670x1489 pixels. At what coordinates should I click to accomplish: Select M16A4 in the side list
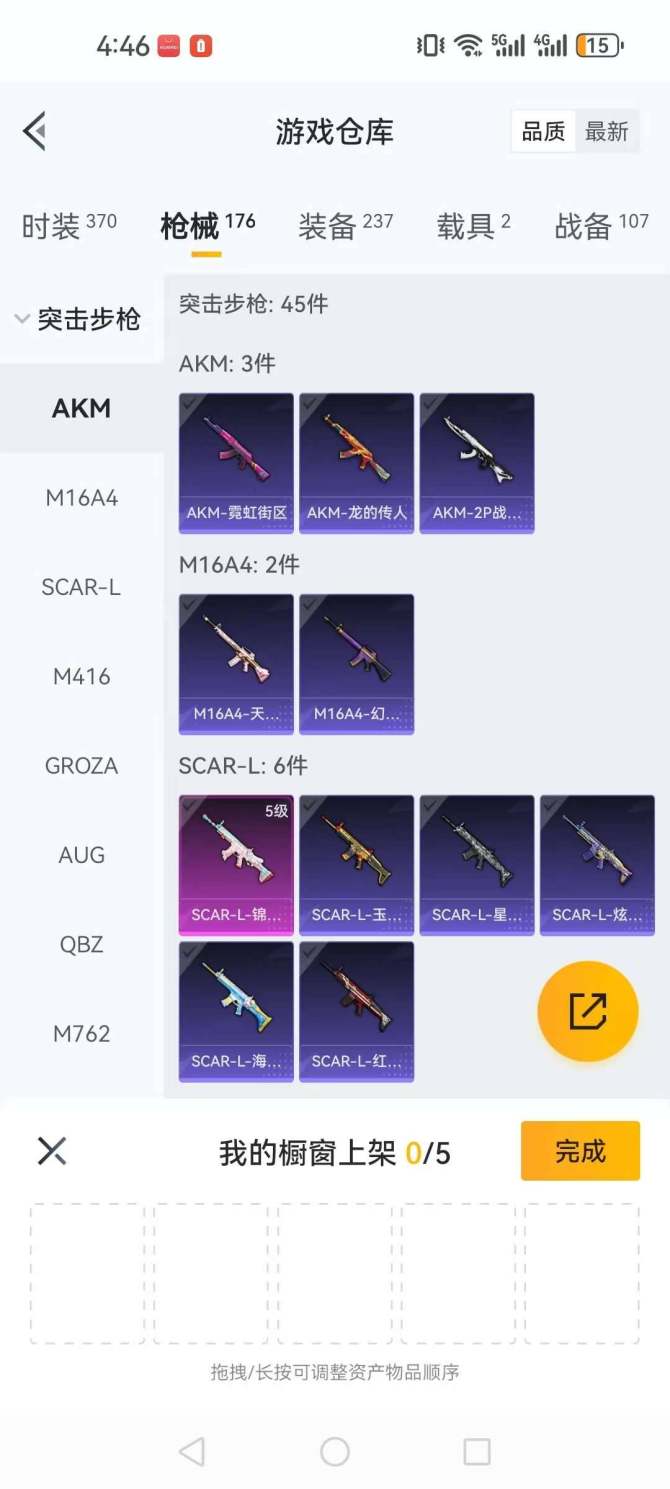pos(81,498)
